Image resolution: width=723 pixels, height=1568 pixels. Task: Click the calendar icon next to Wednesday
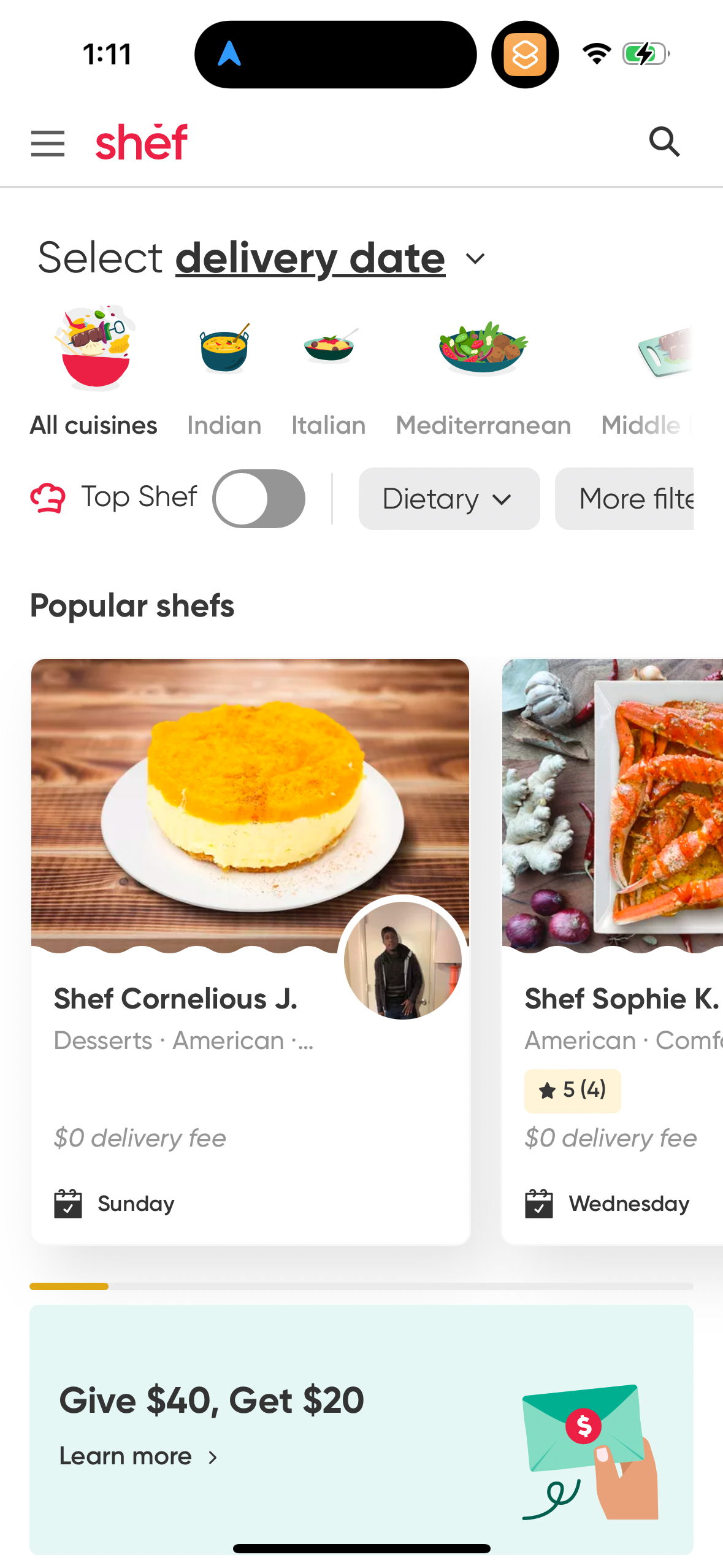click(538, 1204)
